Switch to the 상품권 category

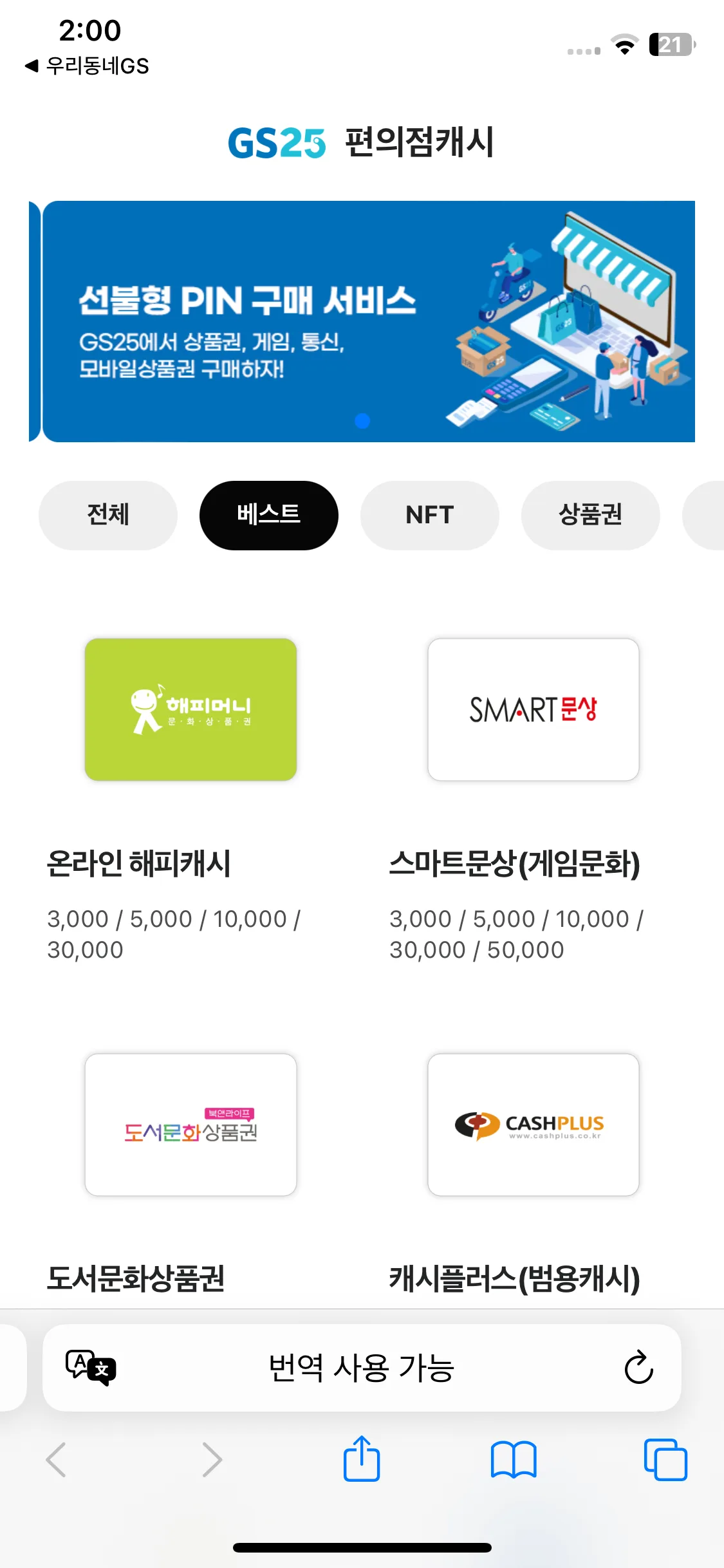(591, 515)
